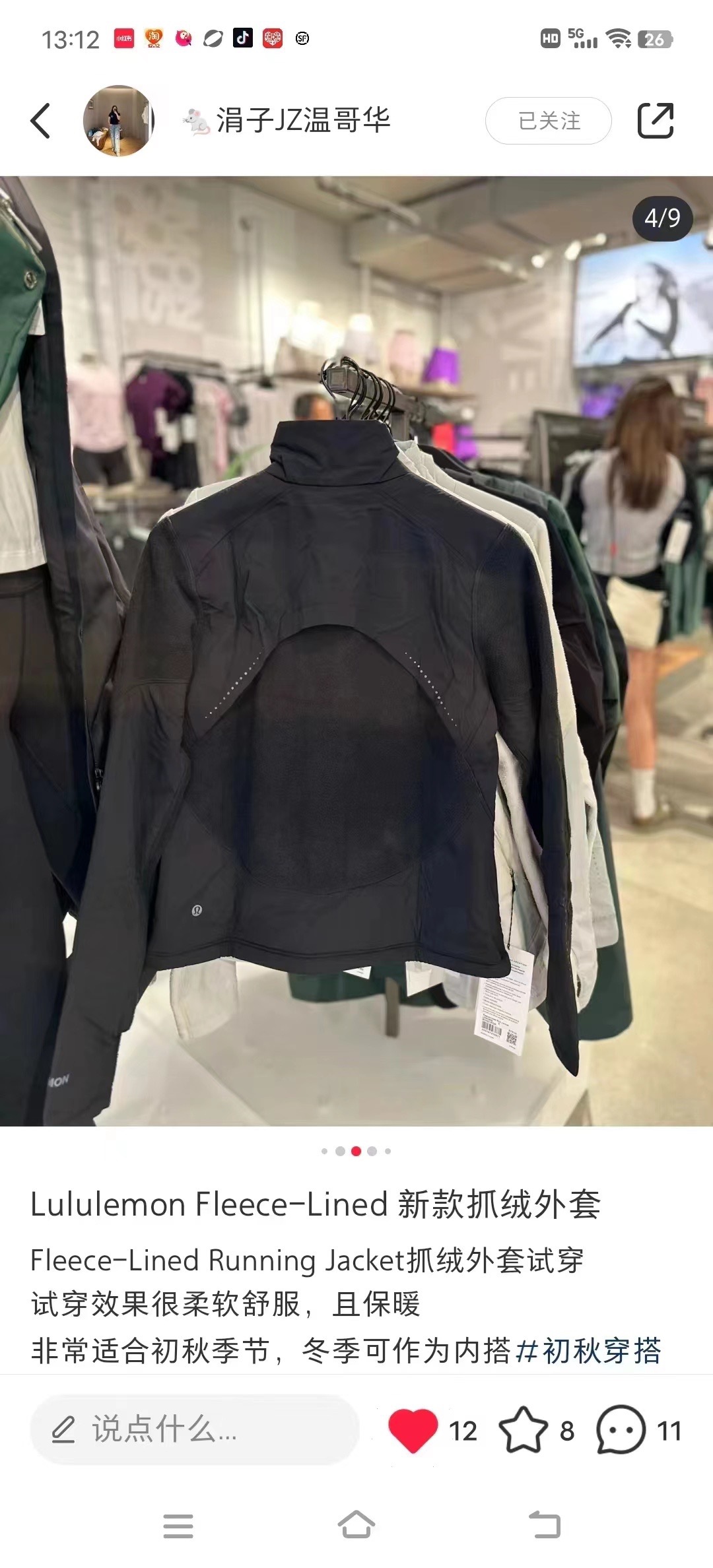Open recent apps menu button
Viewport: 713px width, 1568px height.
tap(178, 1526)
